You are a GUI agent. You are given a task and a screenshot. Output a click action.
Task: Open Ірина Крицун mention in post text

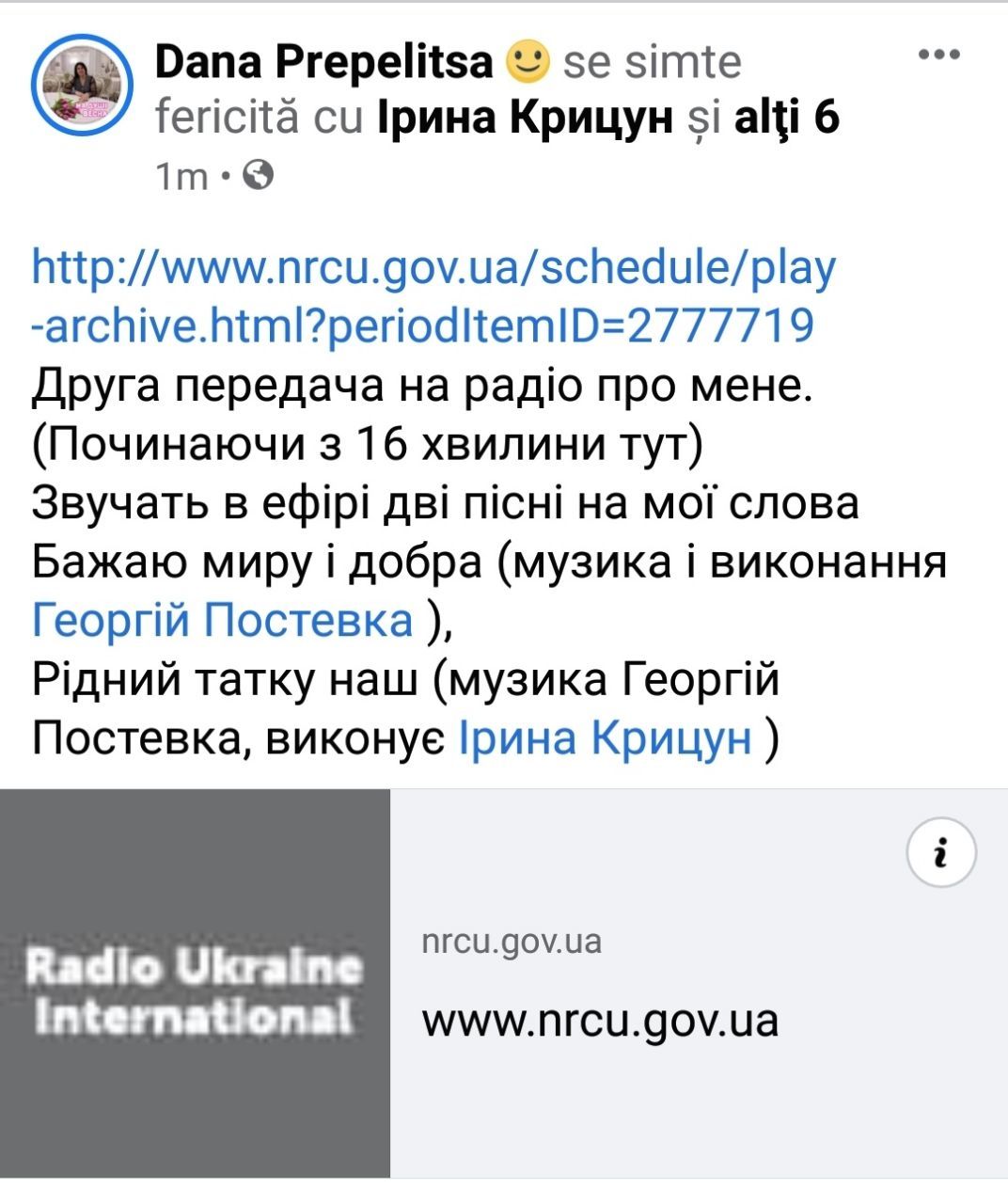tap(606, 738)
